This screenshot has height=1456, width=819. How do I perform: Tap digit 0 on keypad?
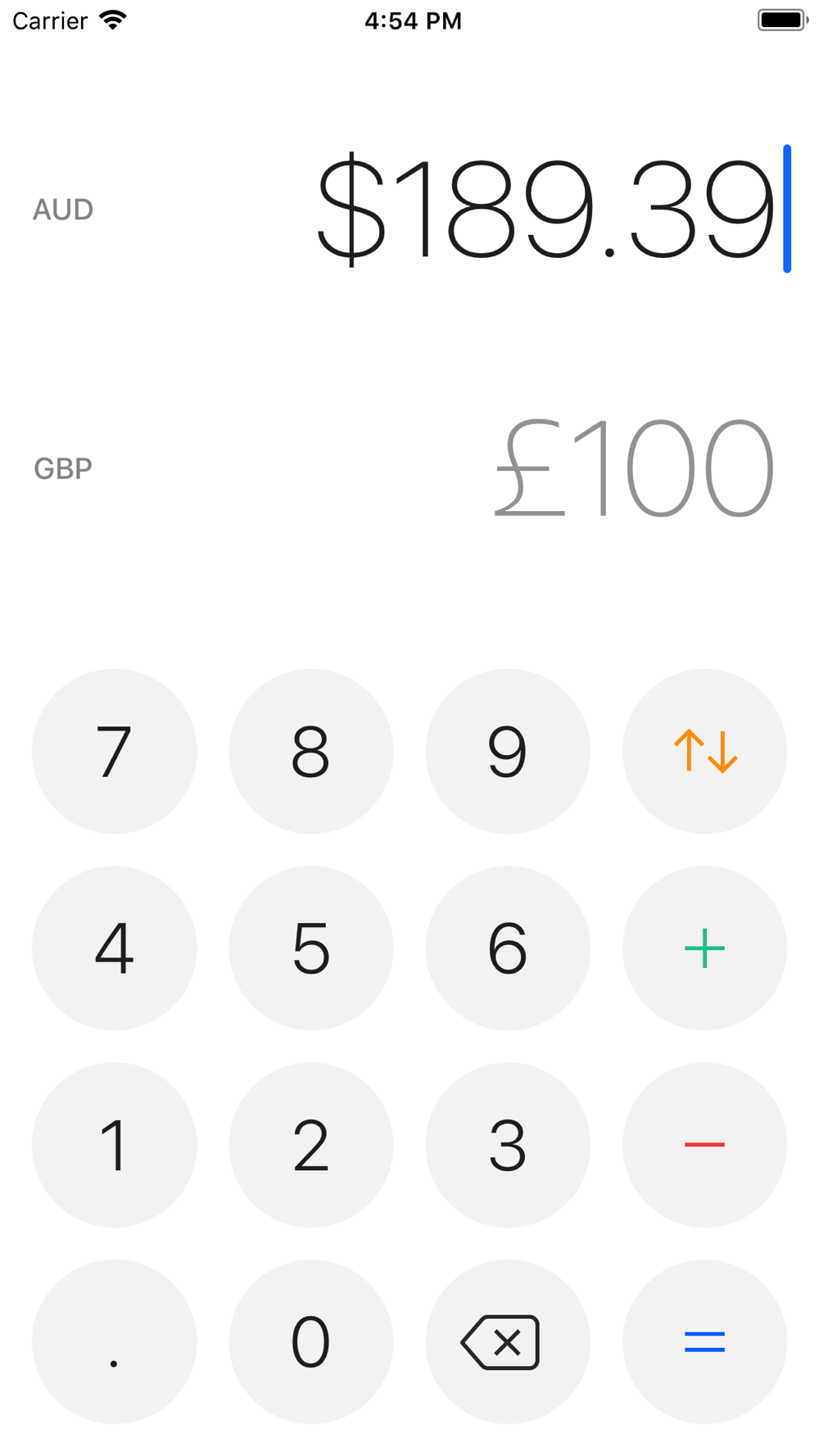point(311,1341)
